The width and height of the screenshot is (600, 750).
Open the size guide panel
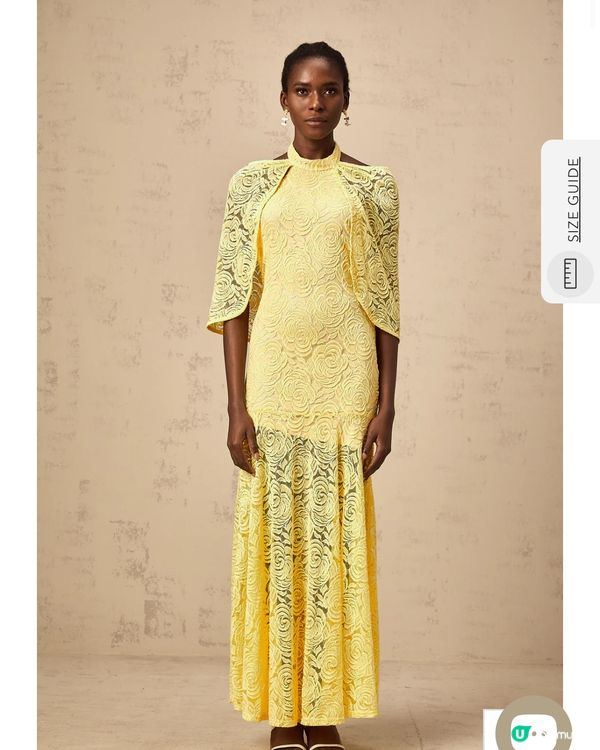pos(571,221)
